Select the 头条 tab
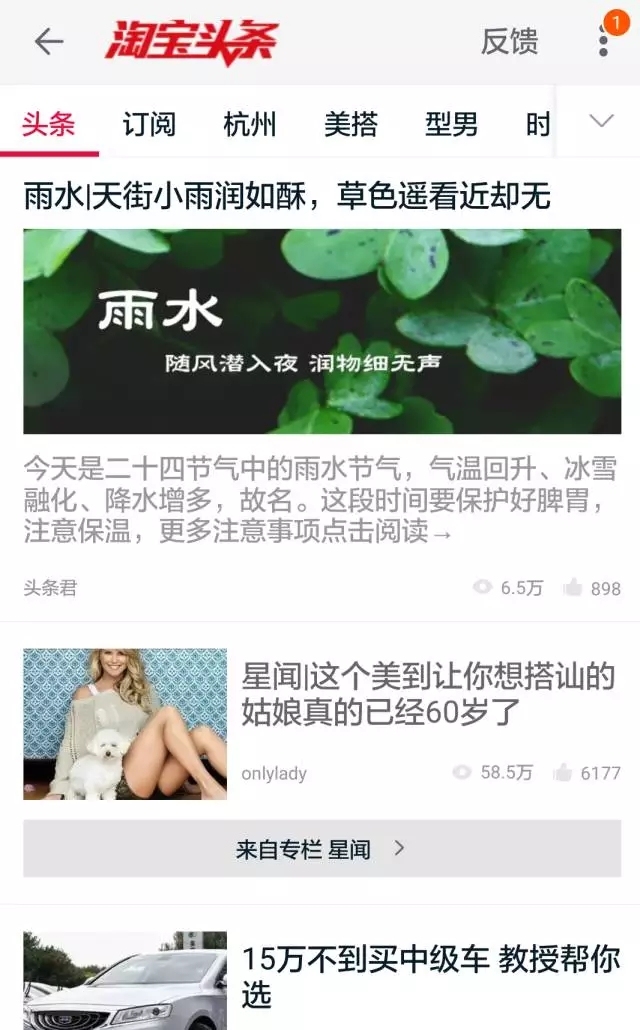The image size is (640, 1030). [49, 124]
